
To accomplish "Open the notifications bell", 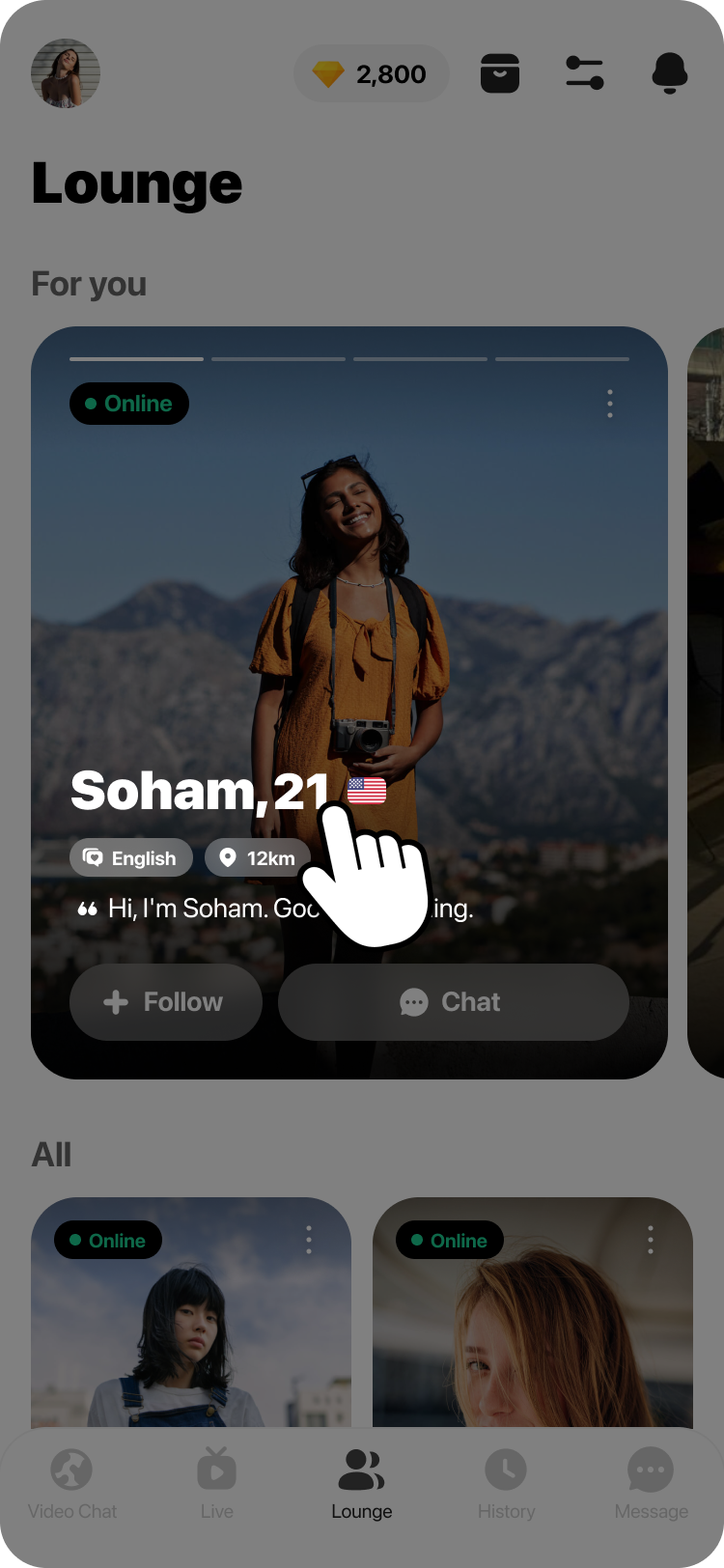I will click(669, 73).
